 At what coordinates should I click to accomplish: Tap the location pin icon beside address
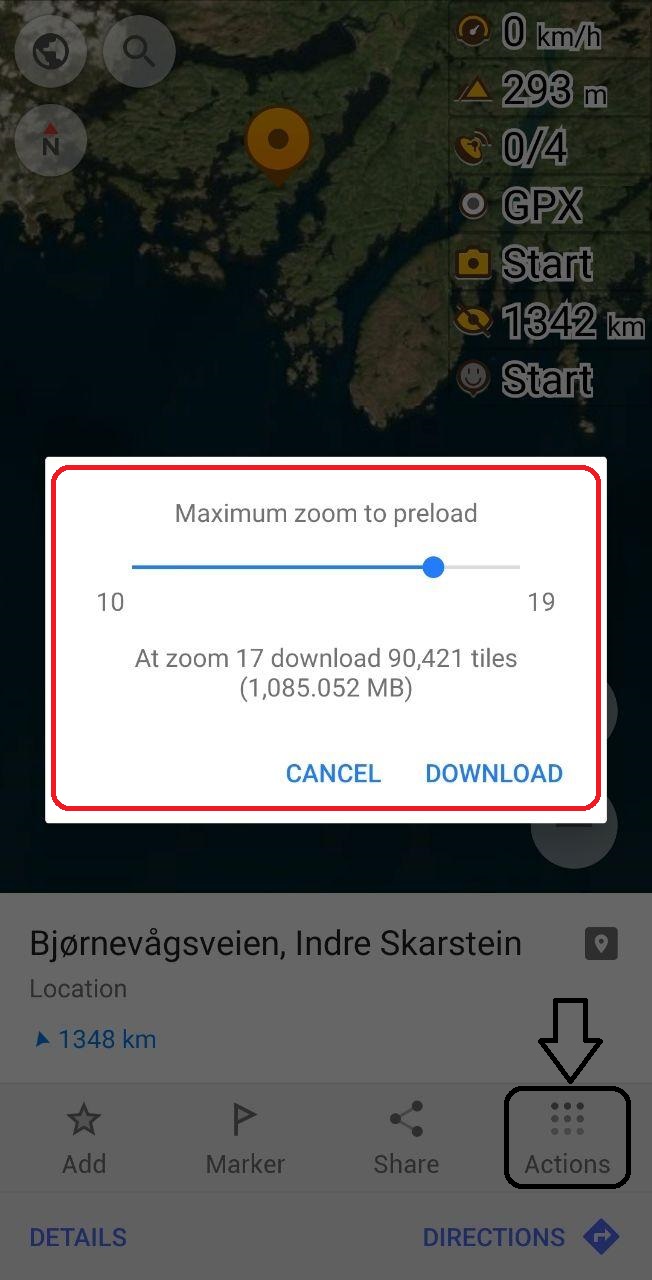pos(601,943)
